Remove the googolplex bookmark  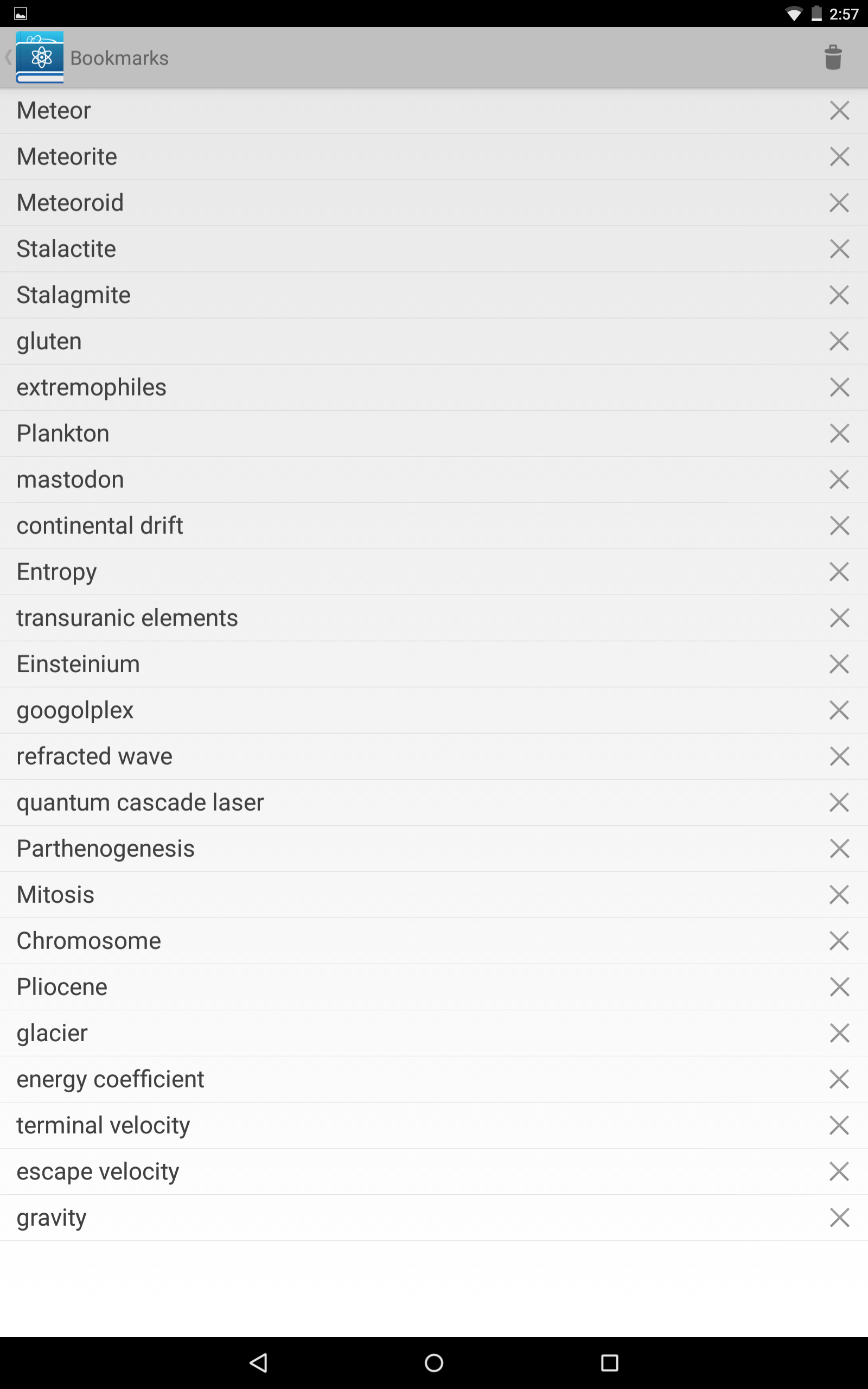[x=839, y=710]
